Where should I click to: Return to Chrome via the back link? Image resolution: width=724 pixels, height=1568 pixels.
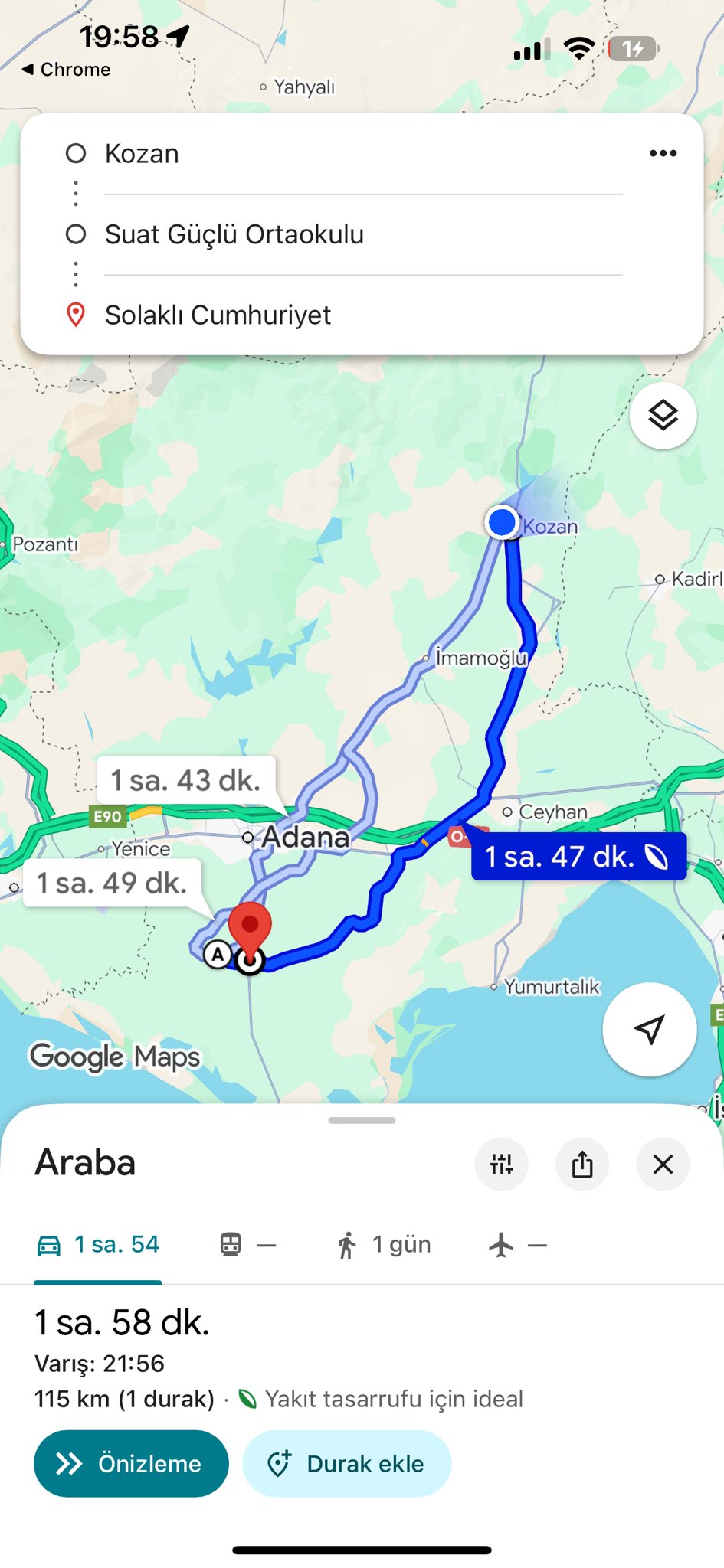(66, 70)
